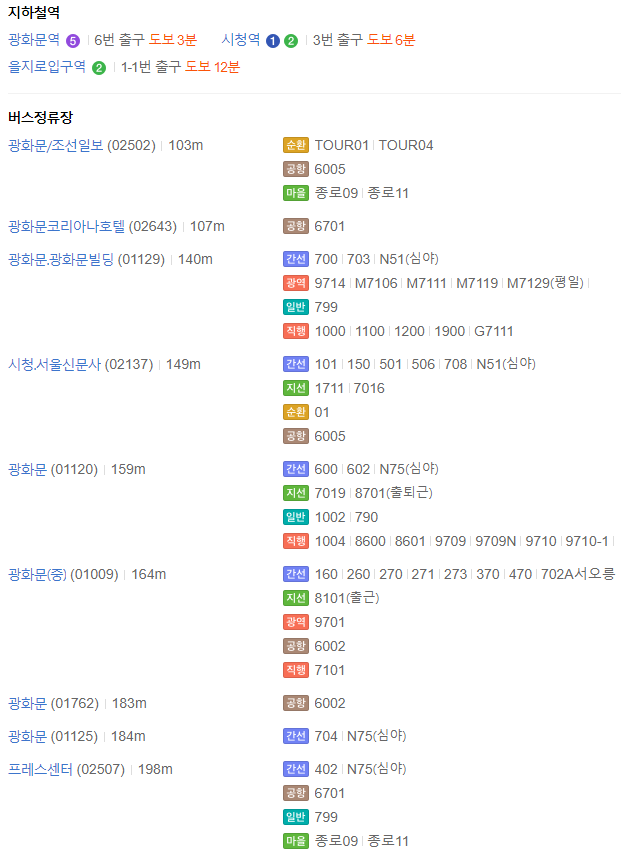The width and height of the screenshot is (621, 851).
Task: Open the 광화문역 subway station link
Action: click(34, 40)
